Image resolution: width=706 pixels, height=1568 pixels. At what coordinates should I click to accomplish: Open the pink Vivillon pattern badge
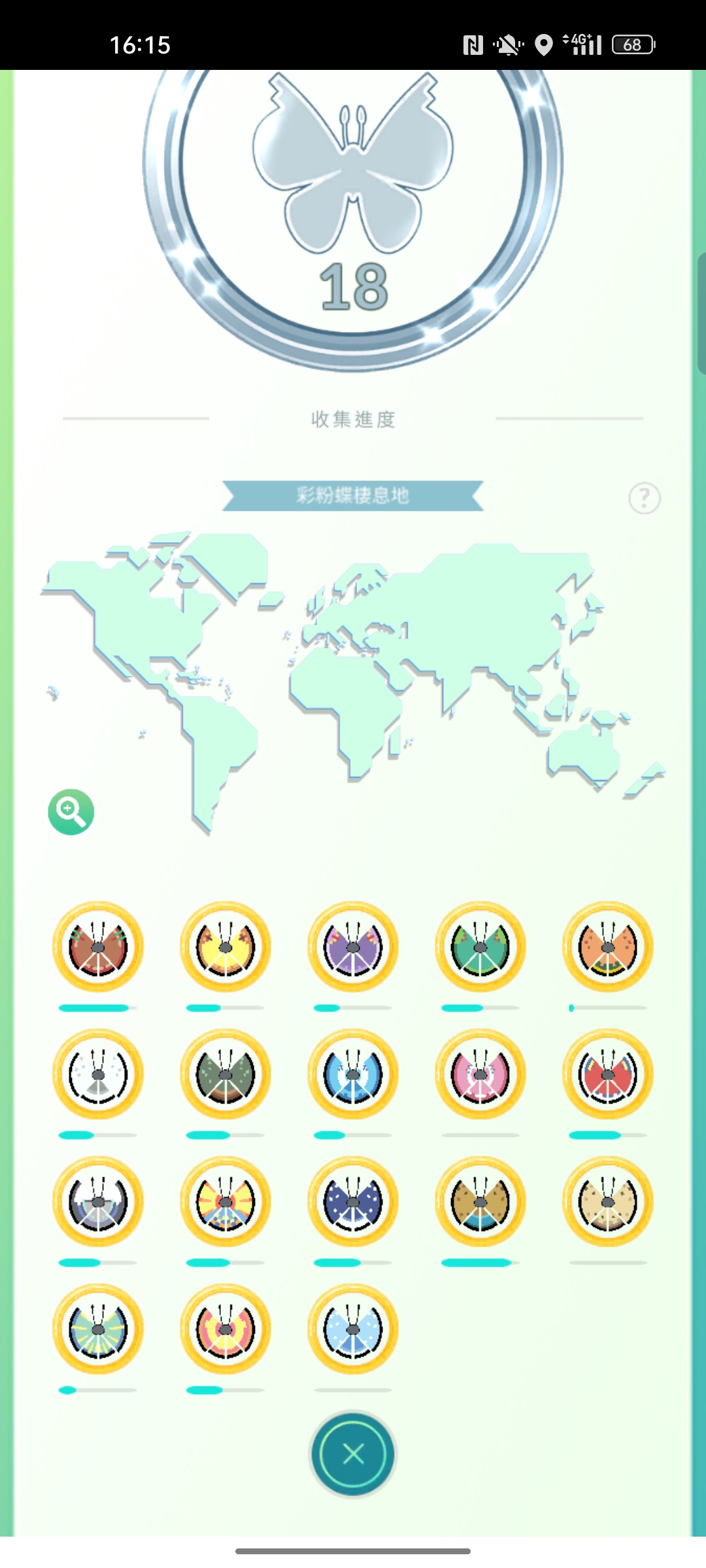pos(480,1074)
